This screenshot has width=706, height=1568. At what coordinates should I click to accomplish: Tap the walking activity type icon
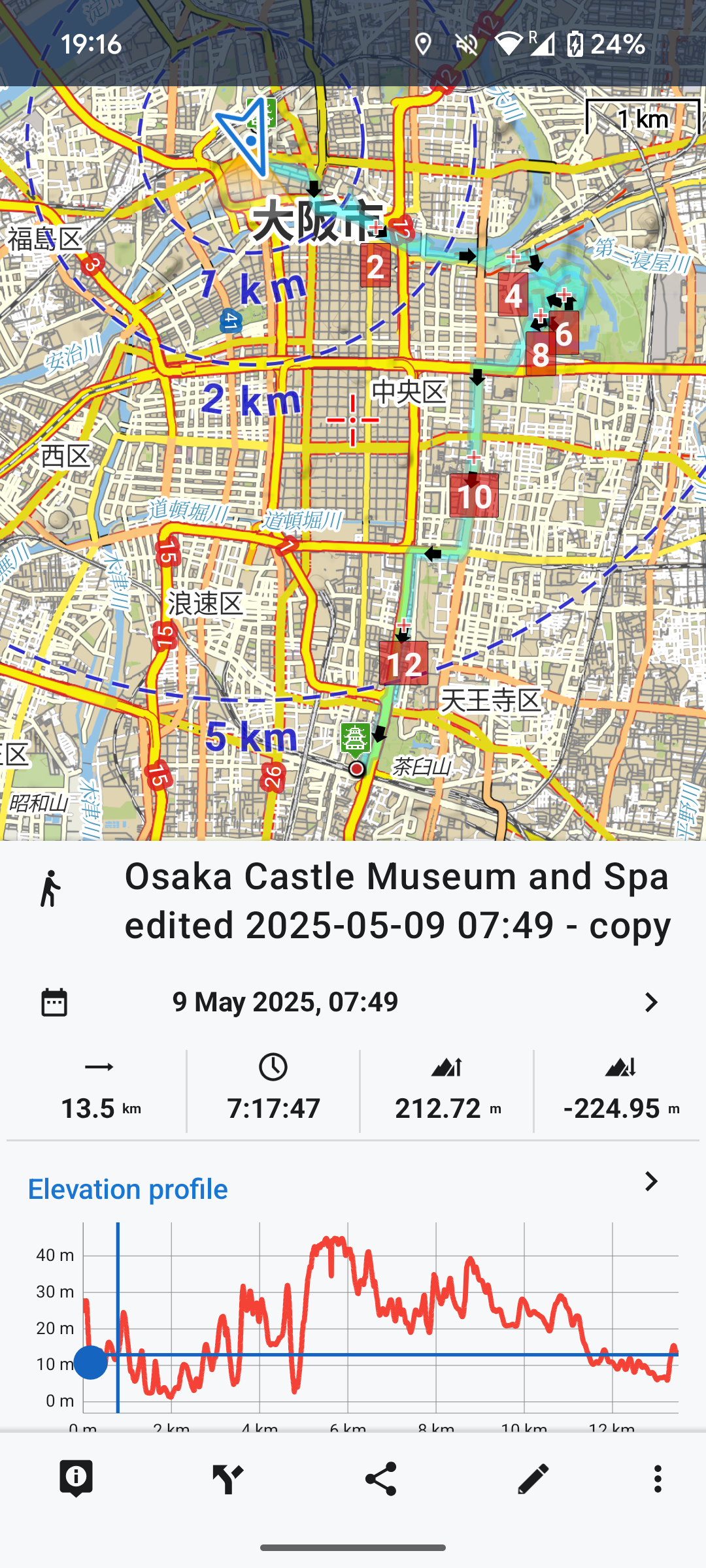tap(50, 889)
